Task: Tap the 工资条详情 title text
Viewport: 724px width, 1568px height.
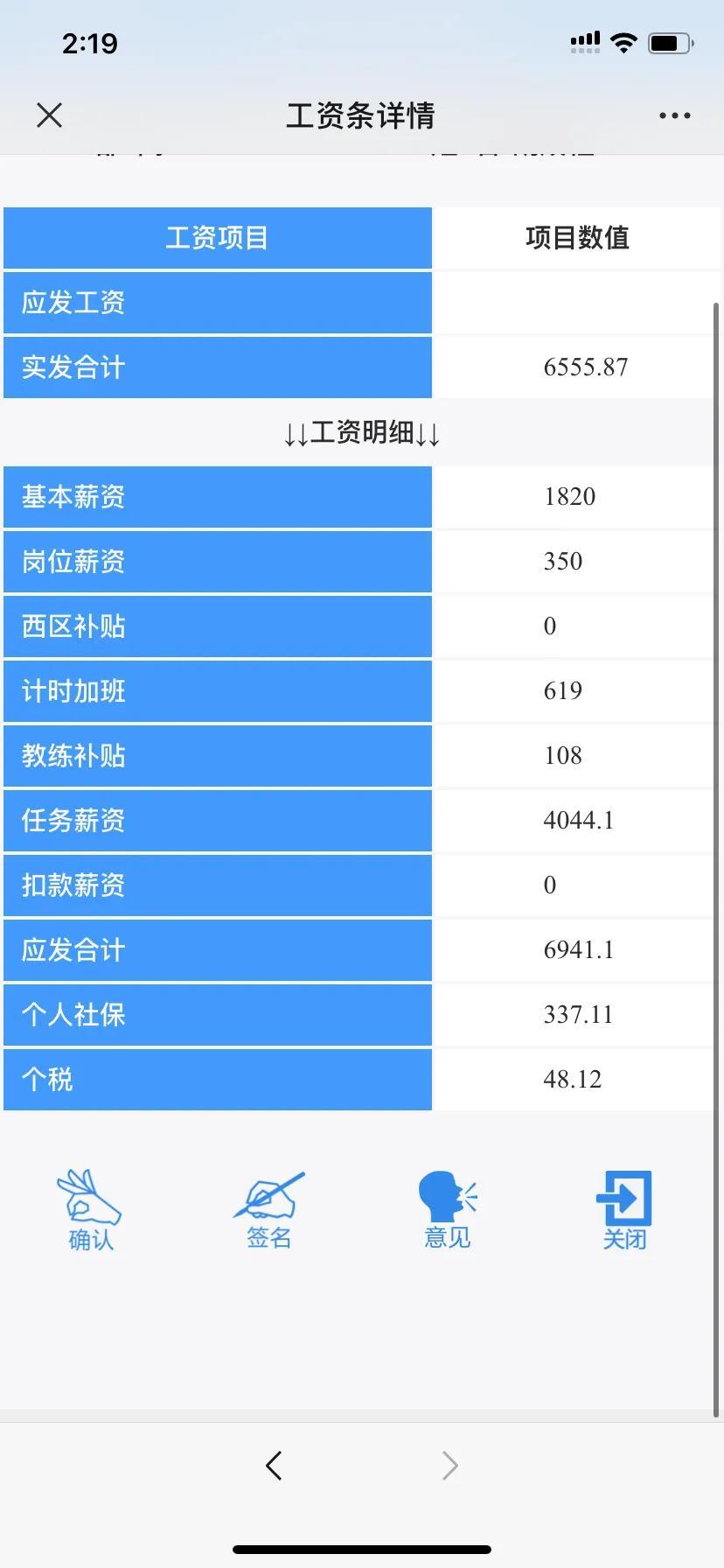Action: pyautogui.click(x=362, y=115)
